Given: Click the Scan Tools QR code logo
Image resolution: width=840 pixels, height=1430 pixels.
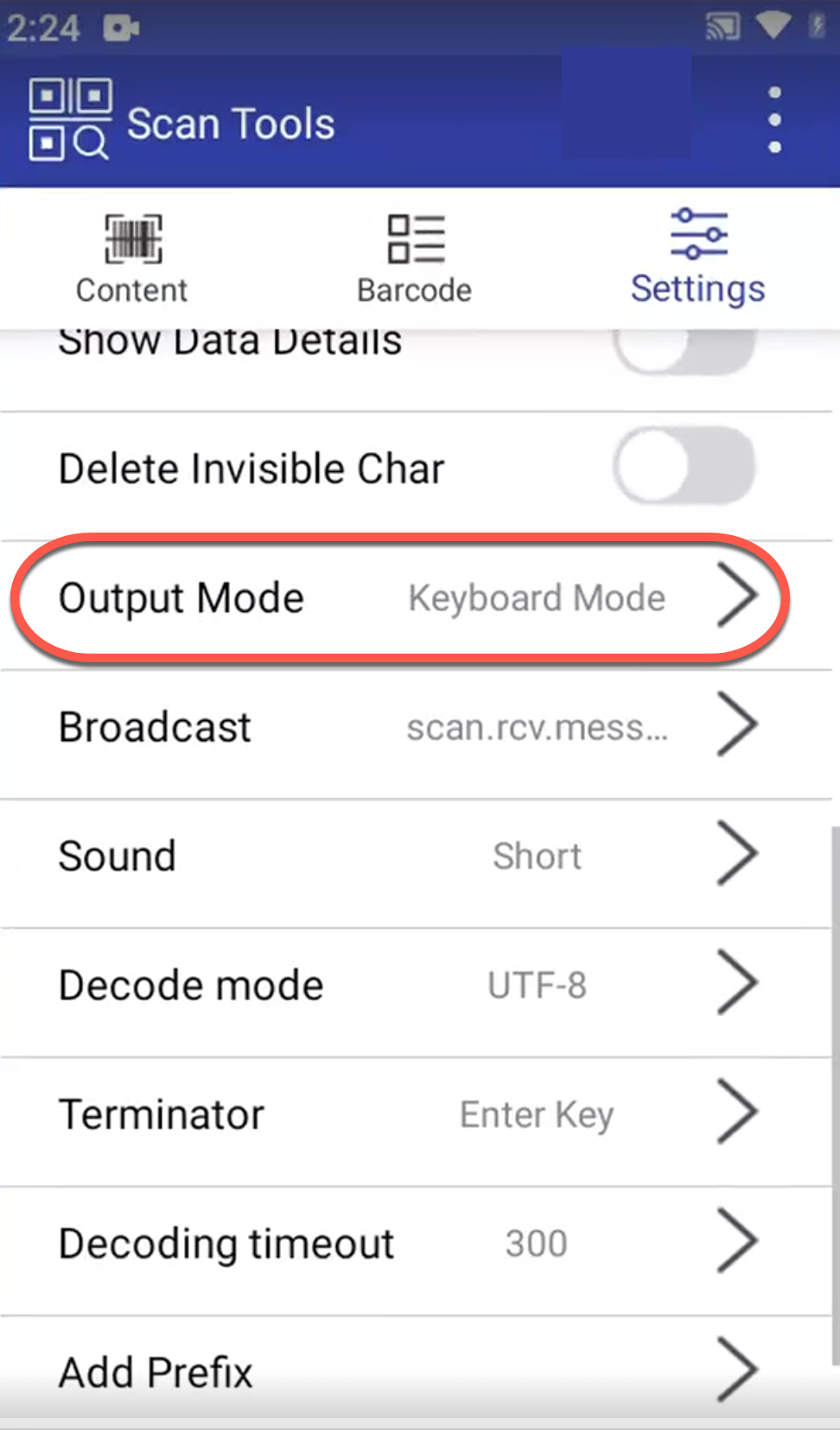Looking at the screenshot, I should pos(69,120).
